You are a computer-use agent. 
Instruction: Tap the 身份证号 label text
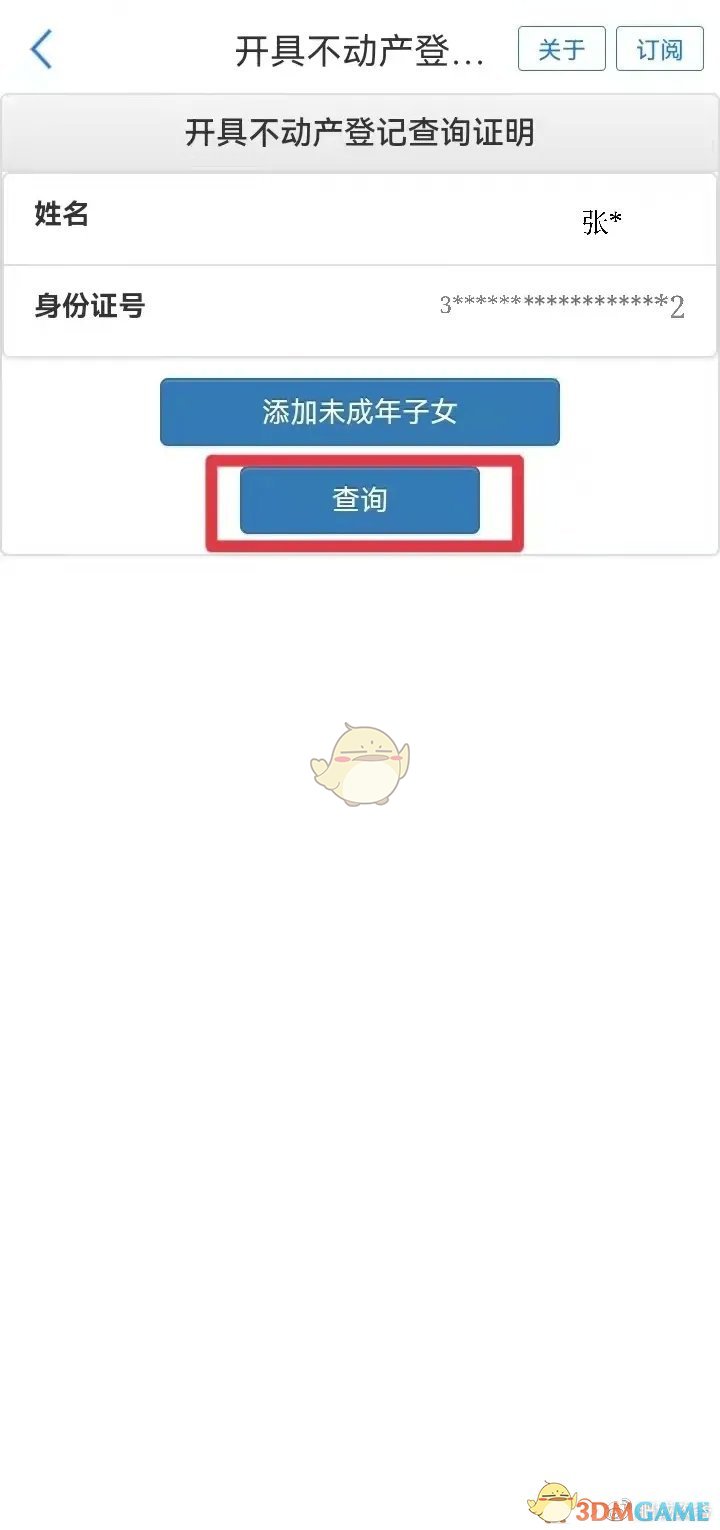tap(89, 307)
